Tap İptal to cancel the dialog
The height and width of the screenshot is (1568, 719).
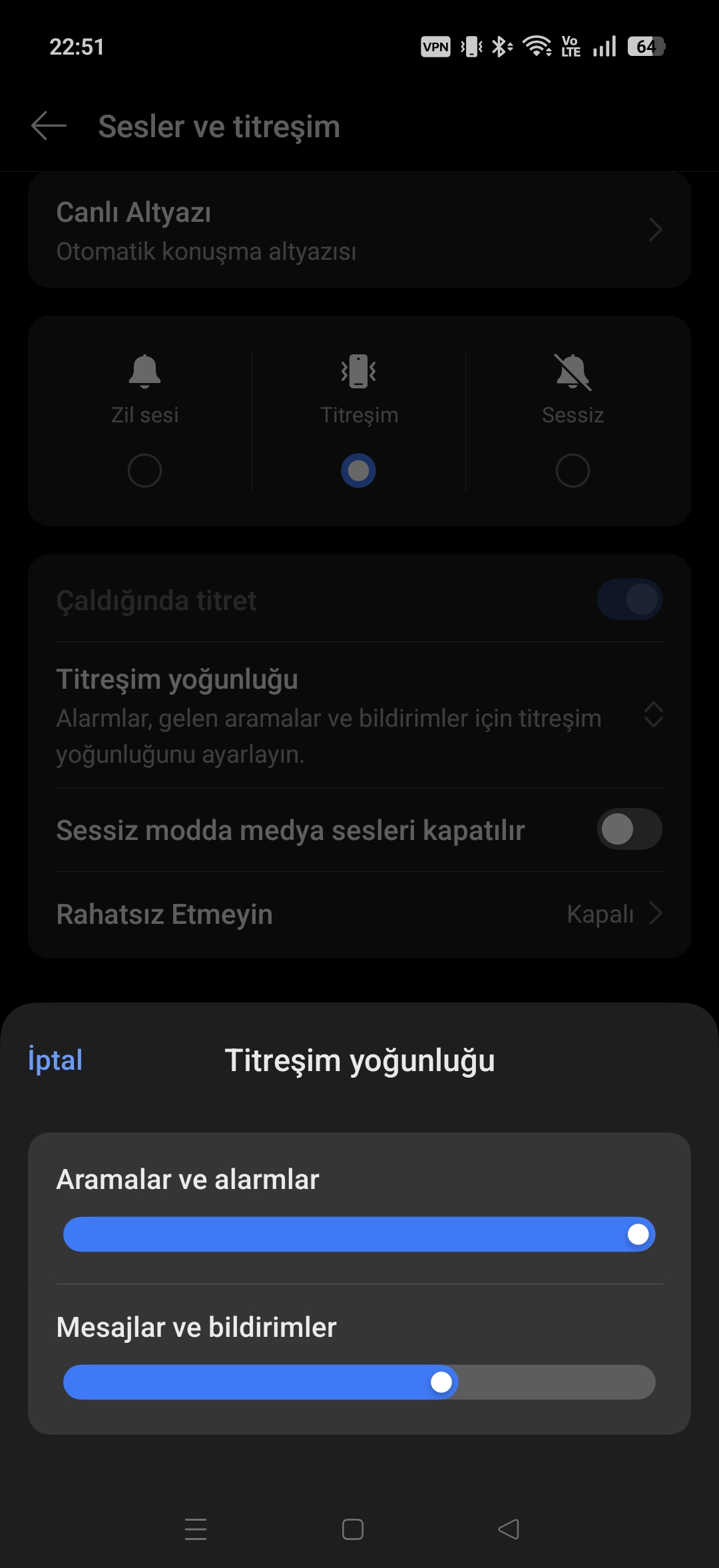pos(55,1060)
